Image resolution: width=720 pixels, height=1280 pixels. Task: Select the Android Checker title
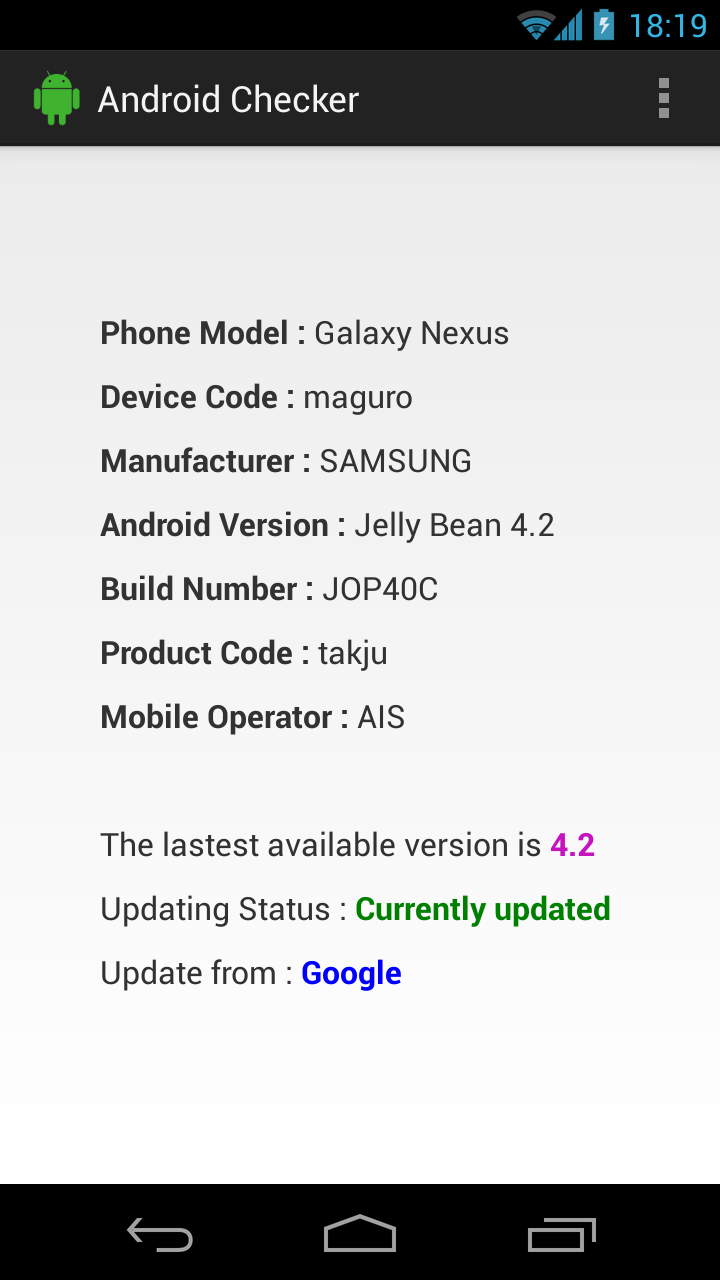click(x=227, y=98)
